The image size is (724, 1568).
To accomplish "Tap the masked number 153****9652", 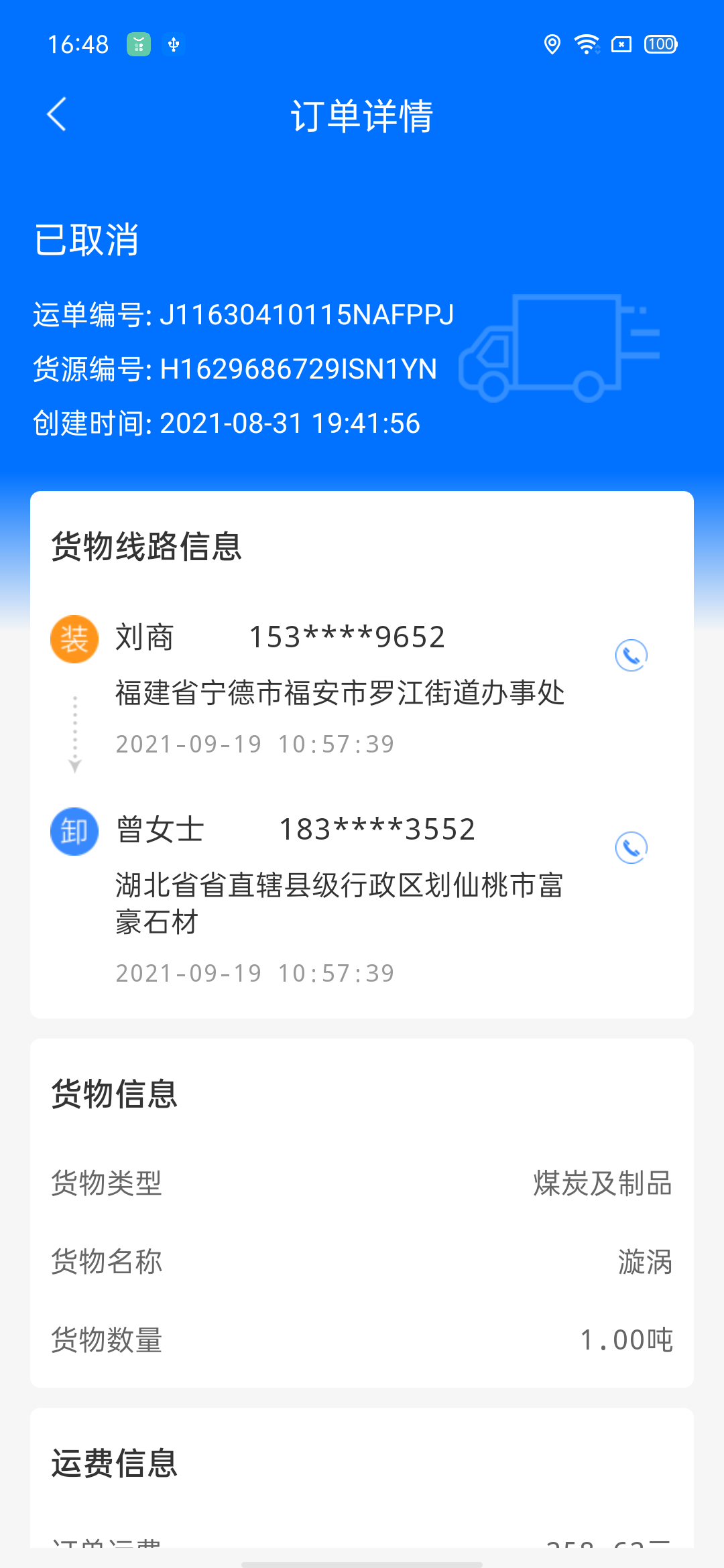I will (x=347, y=637).
